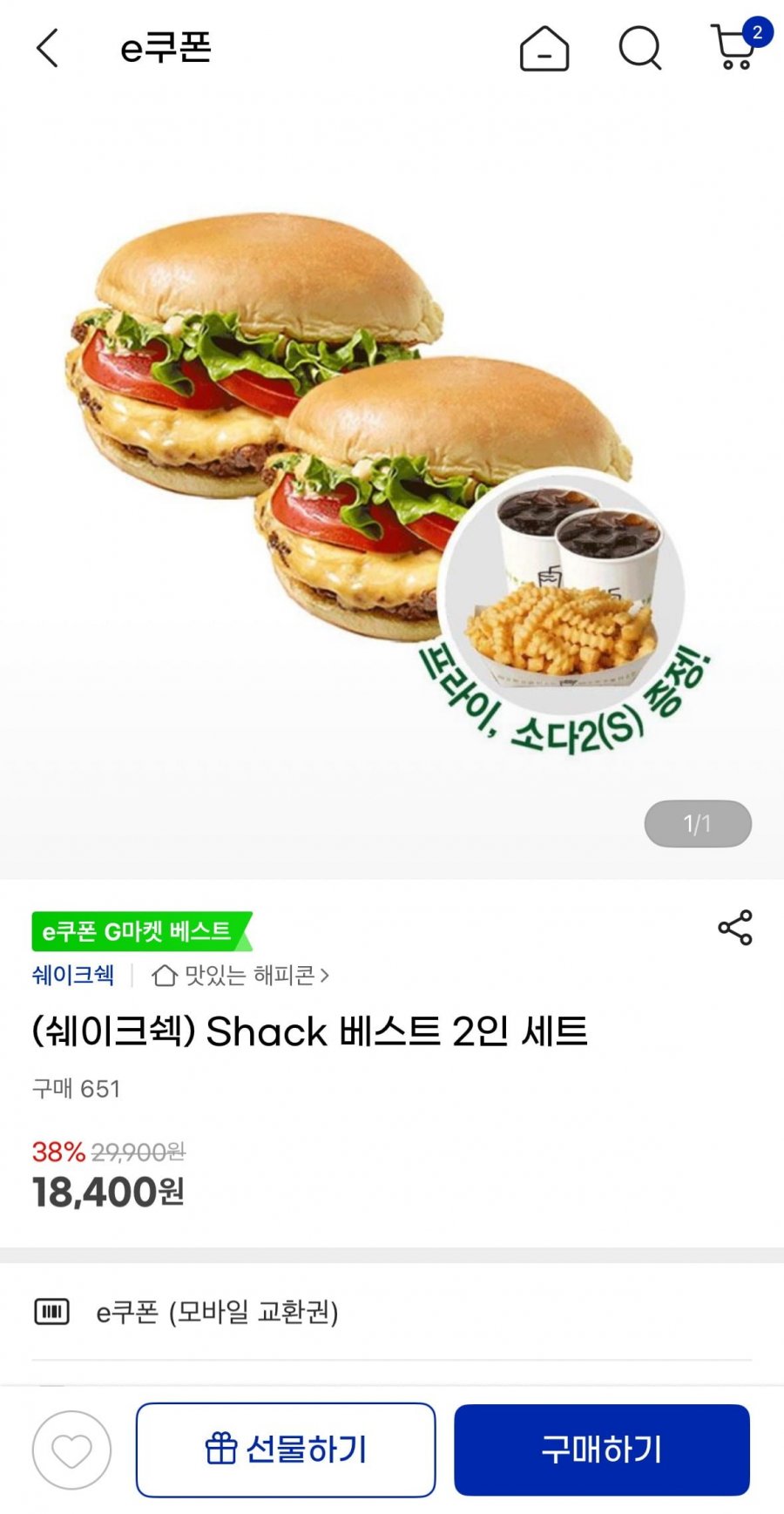The image size is (784, 1514).
Task: Open the home icon in the header
Action: [x=544, y=48]
